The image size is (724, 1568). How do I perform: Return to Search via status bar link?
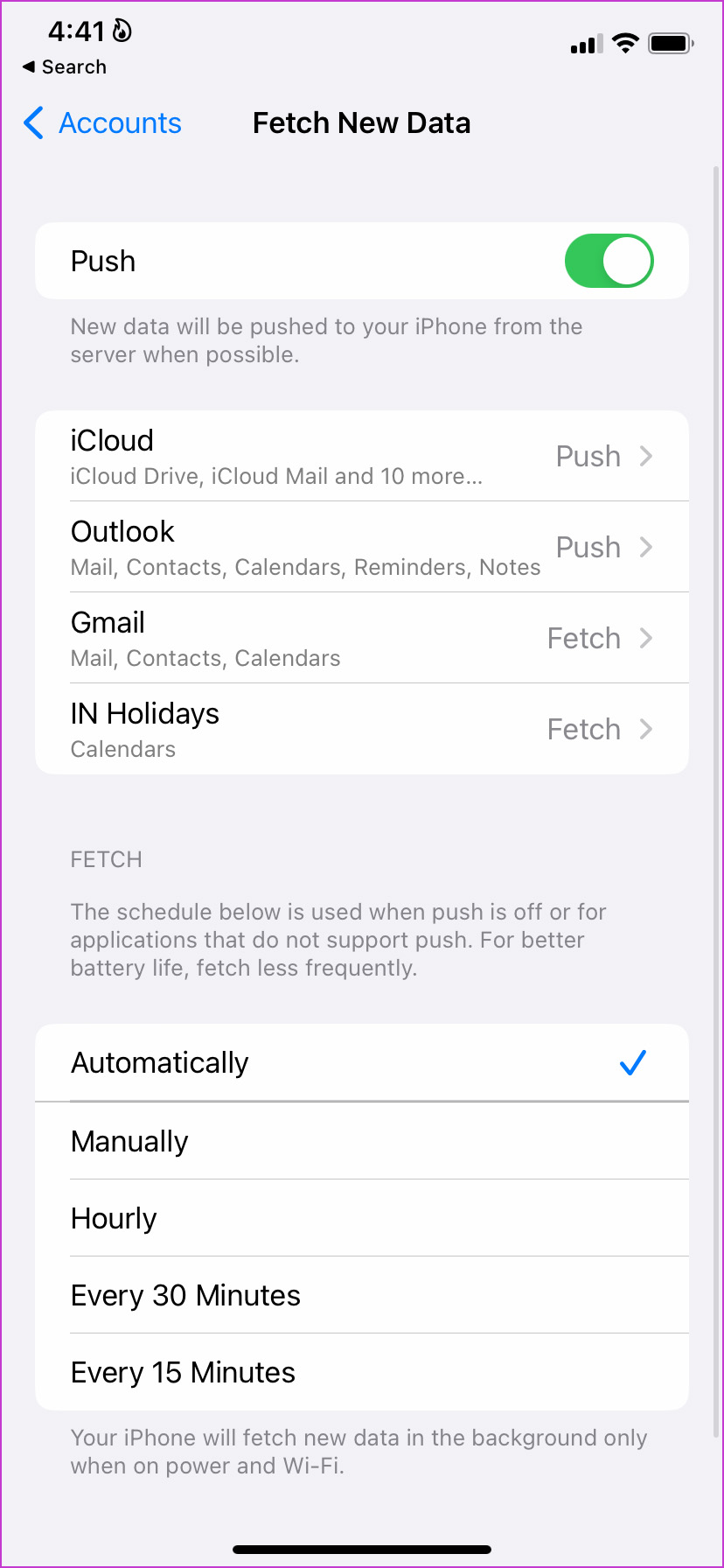(x=65, y=67)
